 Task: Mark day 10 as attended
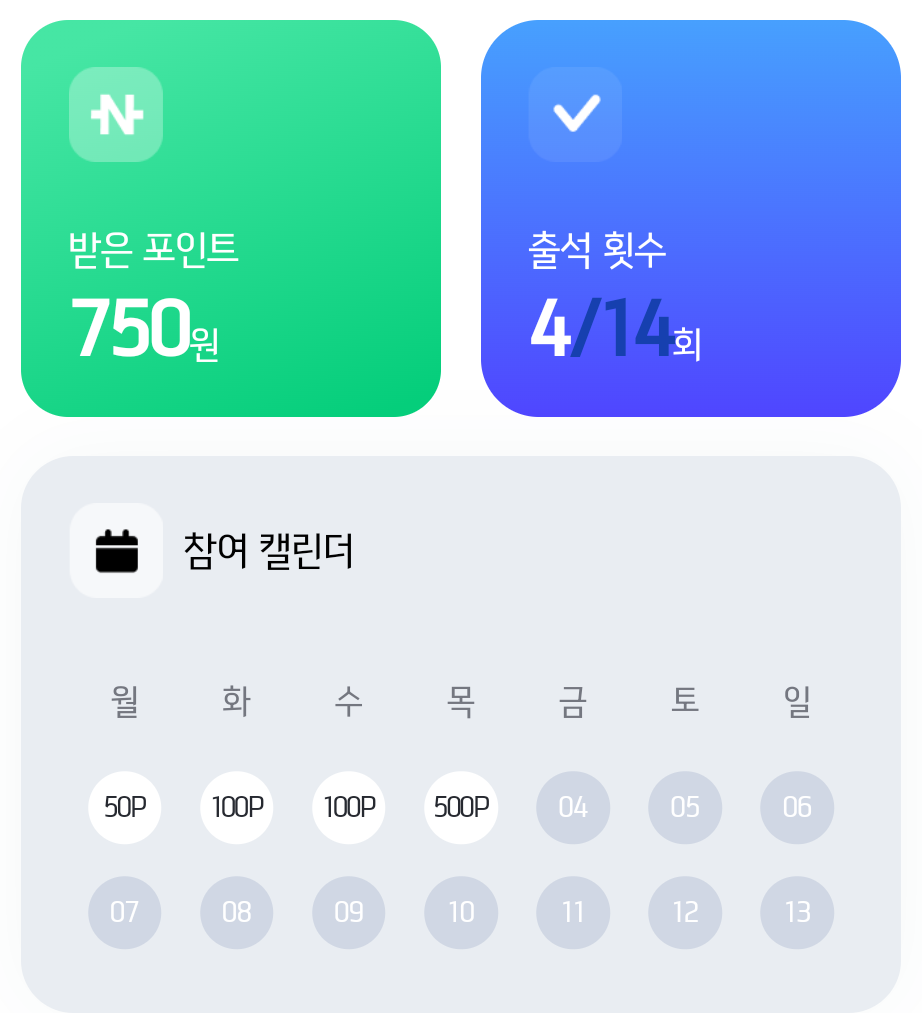(x=460, y=911)
